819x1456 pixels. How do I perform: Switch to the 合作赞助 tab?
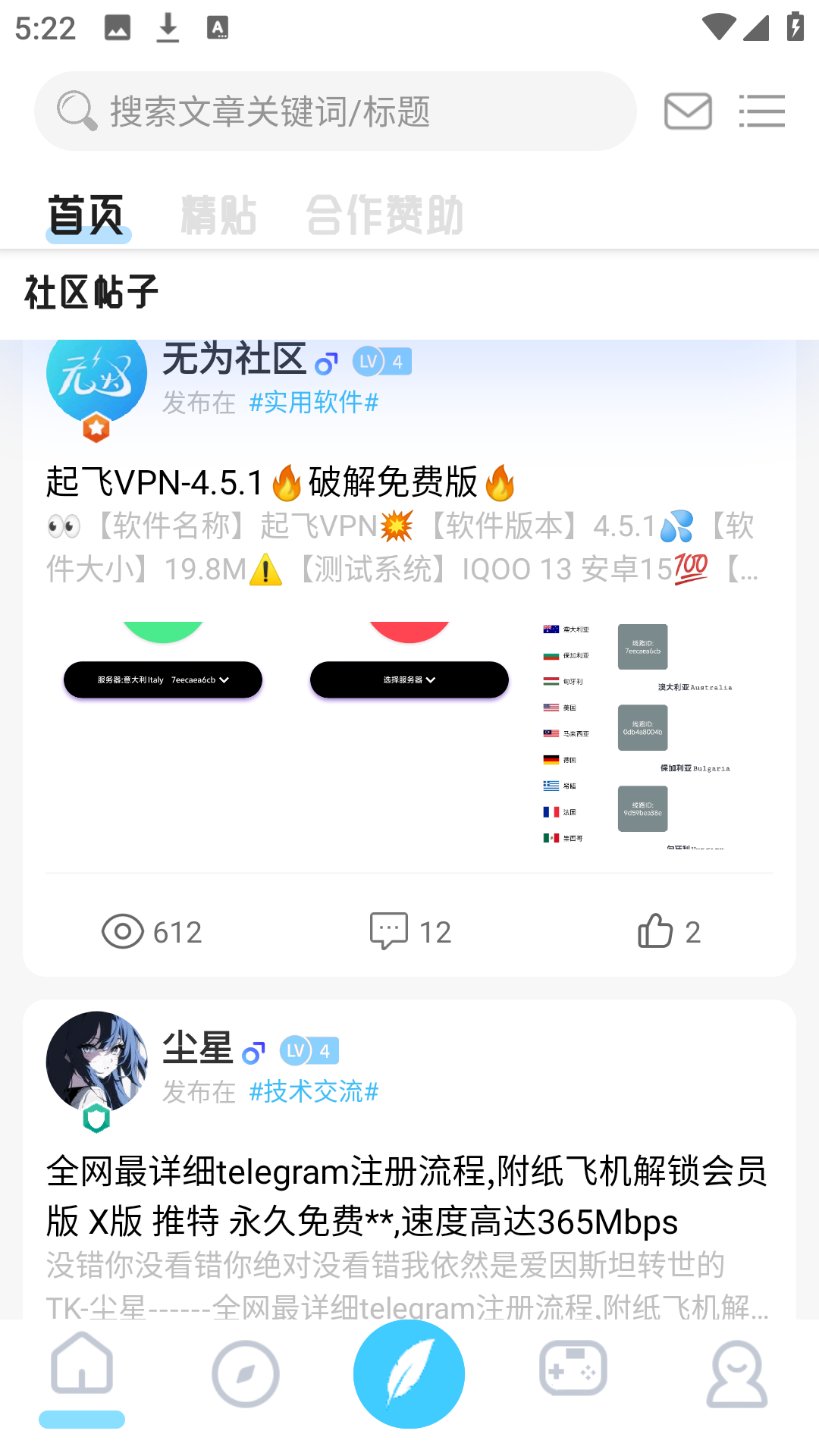point(384,215)
